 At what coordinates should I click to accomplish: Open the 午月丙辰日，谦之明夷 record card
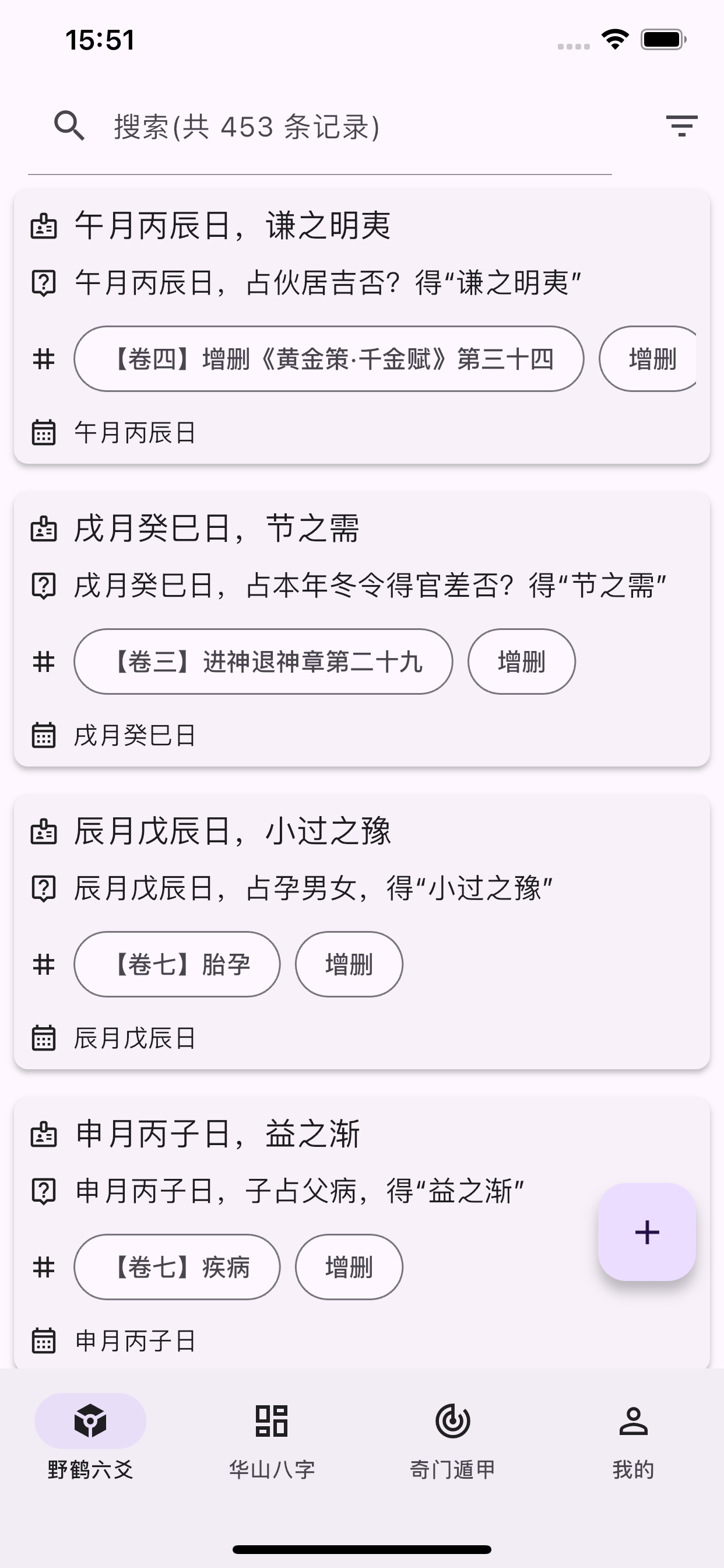[361, 326]
